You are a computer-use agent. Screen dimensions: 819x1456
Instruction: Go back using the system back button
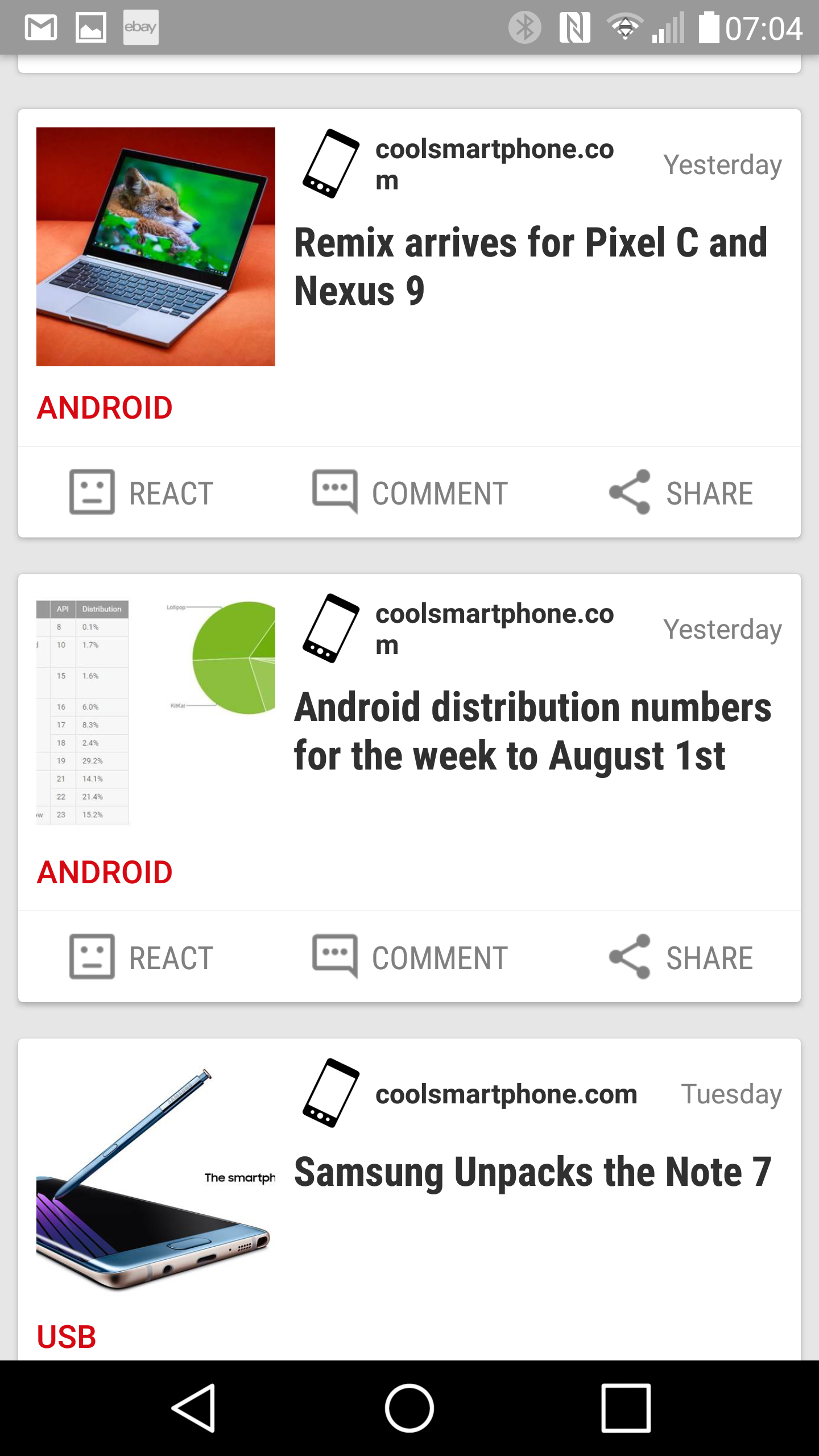[193, 1408]
